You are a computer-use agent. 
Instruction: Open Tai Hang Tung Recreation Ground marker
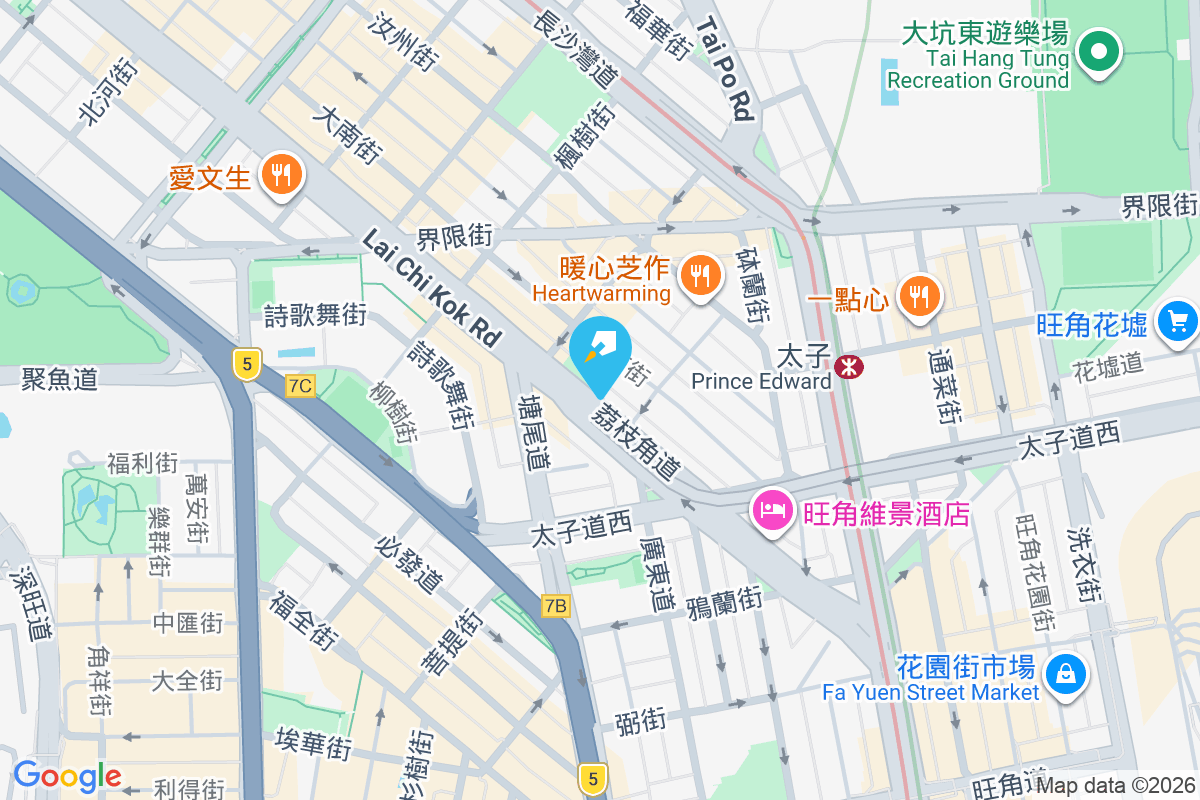pyautogui.click(x=1099, y=50)
